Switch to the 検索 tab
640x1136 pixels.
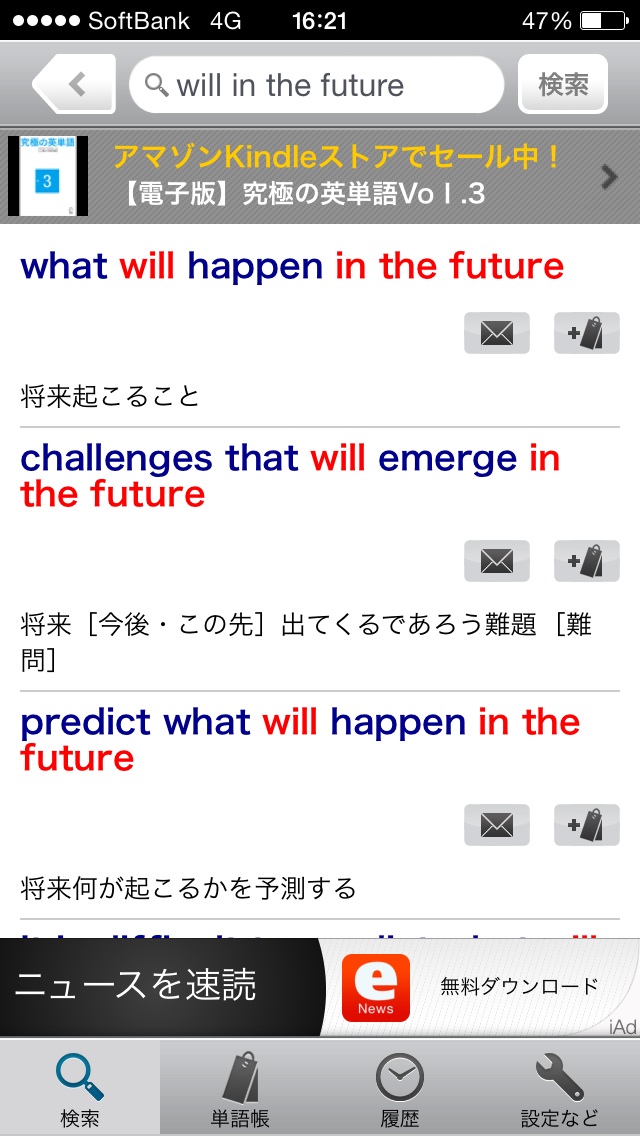click(x=80, y=1088)
